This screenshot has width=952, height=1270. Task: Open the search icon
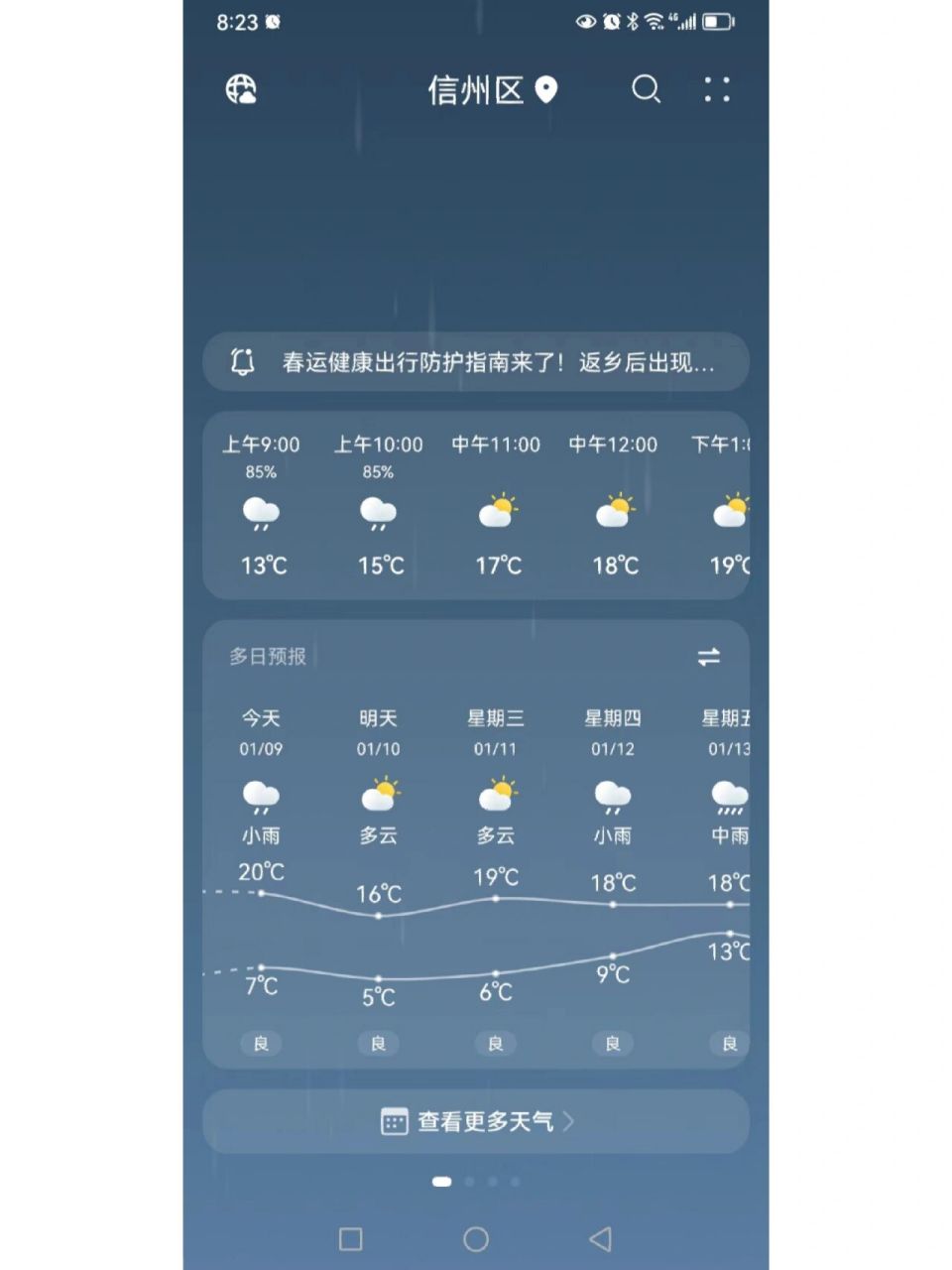(x=647, y=90)
